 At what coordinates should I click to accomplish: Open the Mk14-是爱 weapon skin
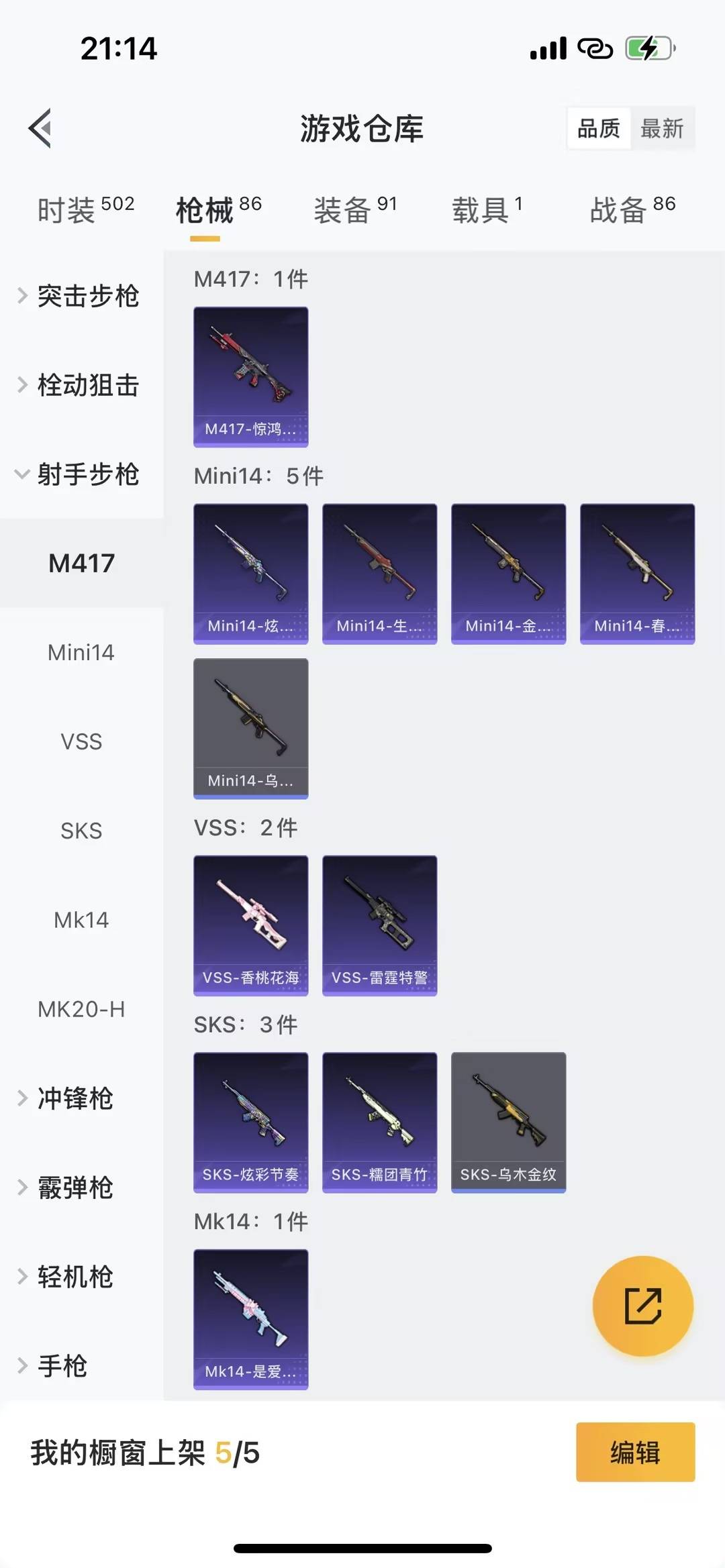(x=250, y=1318)
